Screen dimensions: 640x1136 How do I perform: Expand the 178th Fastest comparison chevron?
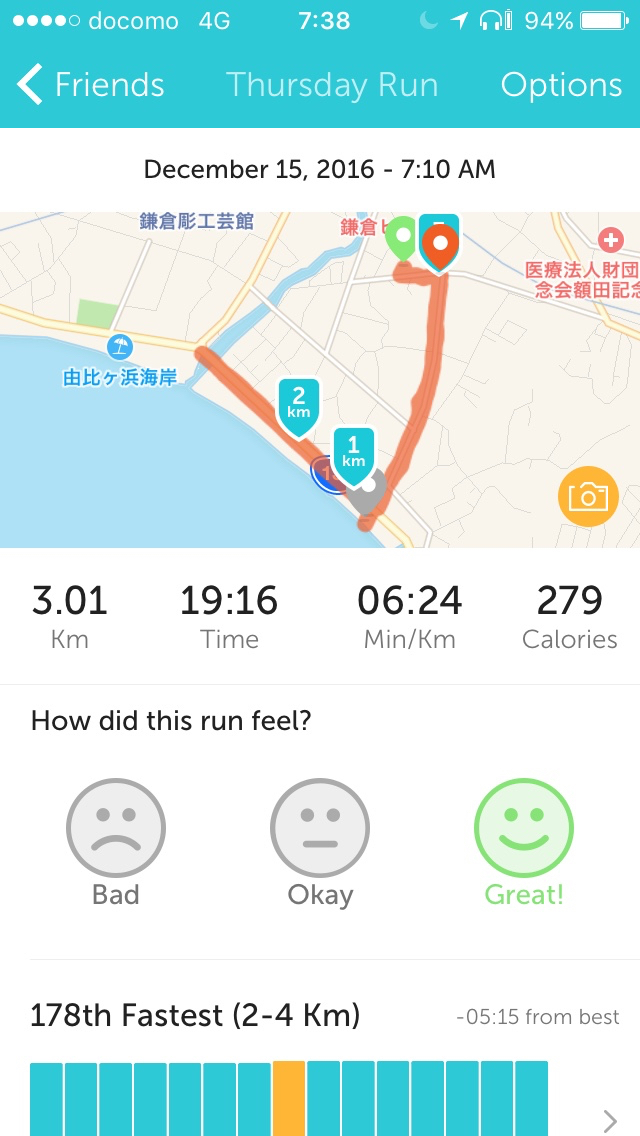(x=610, y=1120)
